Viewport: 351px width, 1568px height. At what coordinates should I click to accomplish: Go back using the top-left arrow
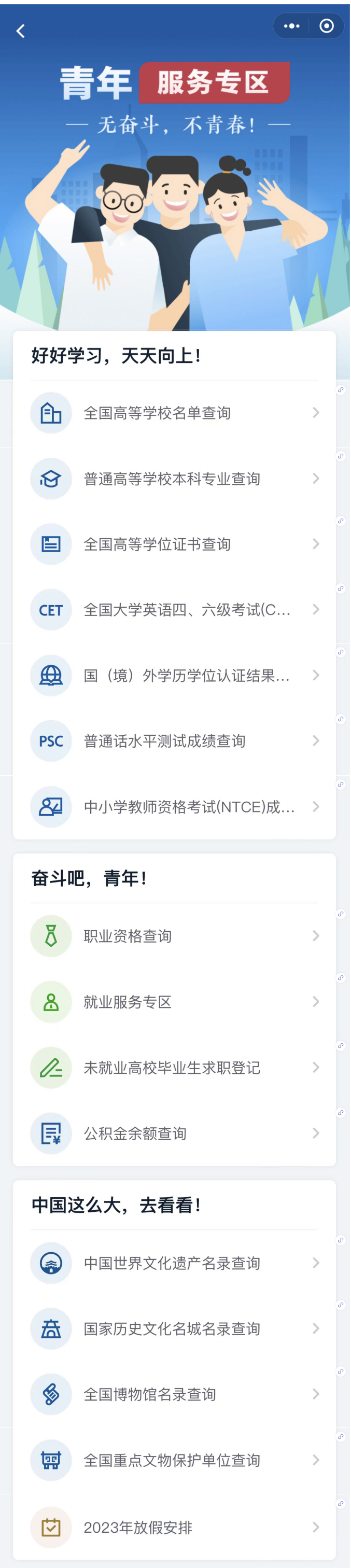tap(21, 31)
